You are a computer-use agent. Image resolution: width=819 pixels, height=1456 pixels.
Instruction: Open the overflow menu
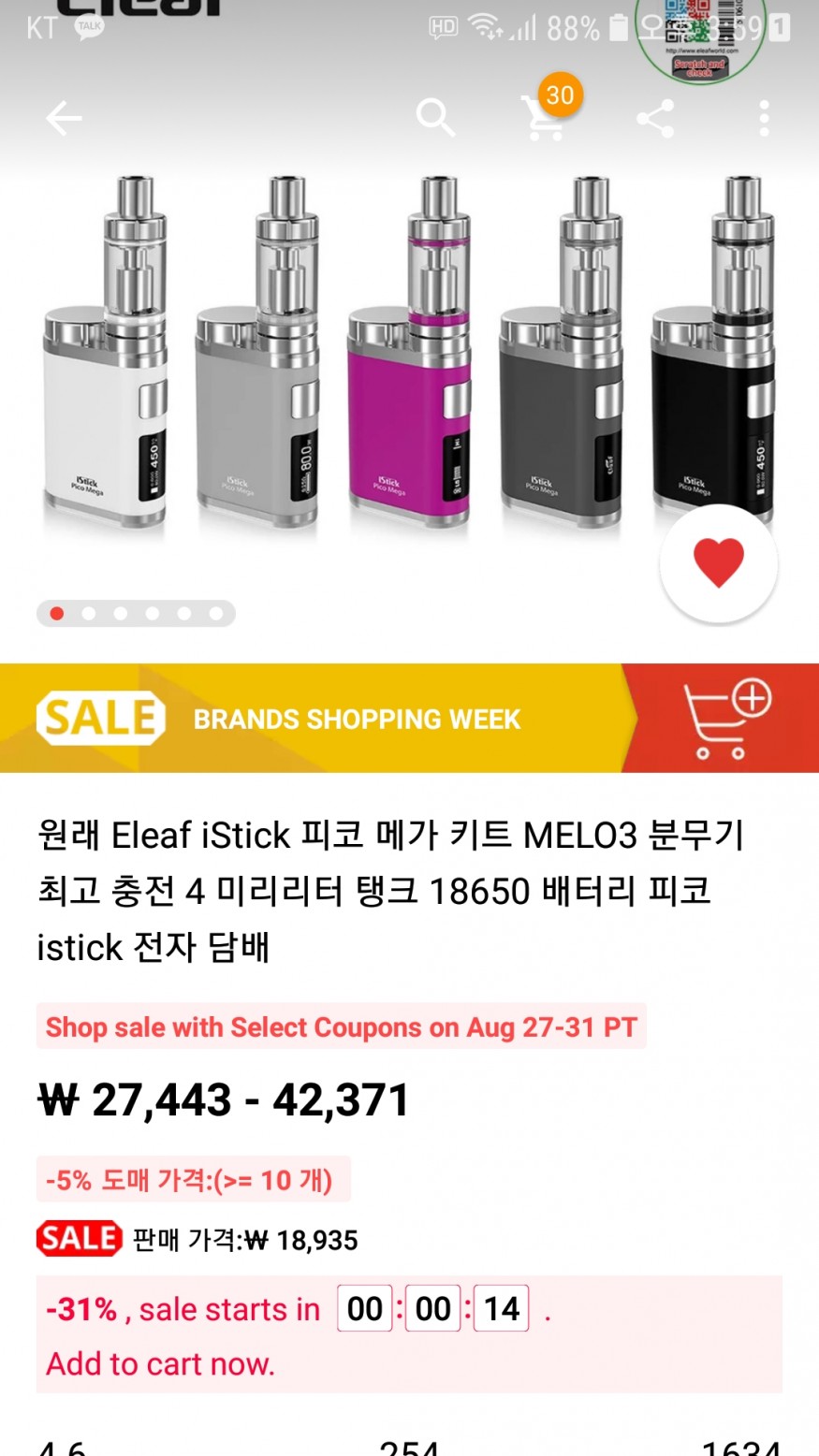[x=764, y=119]
